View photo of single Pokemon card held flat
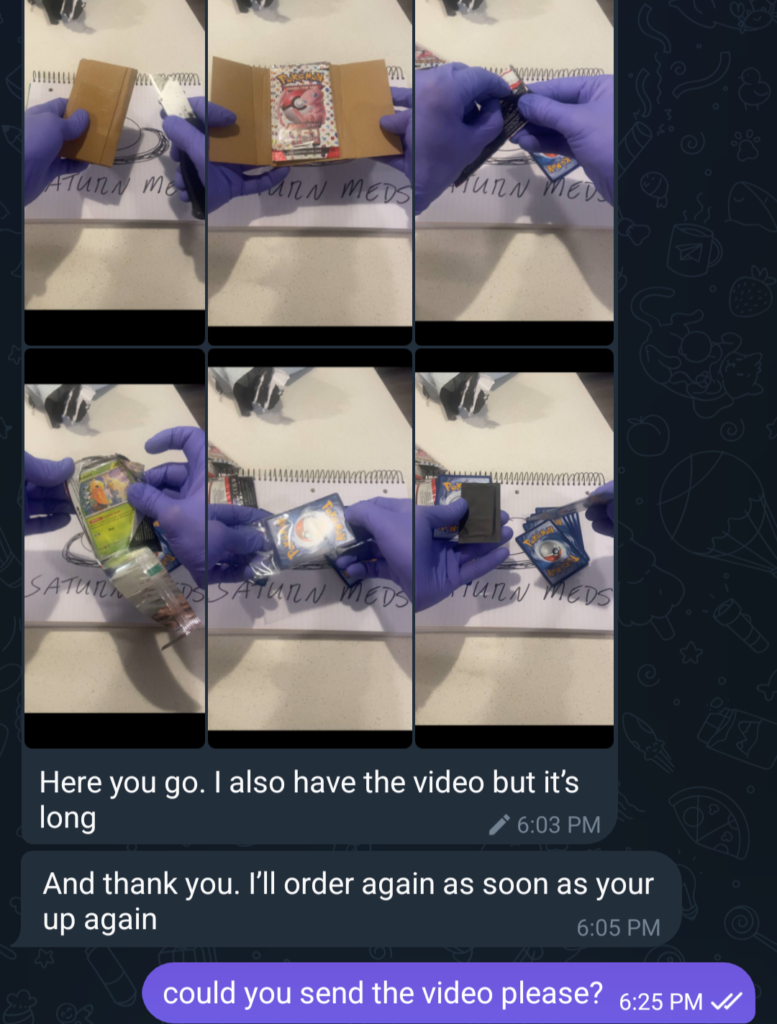Viewport: 777px width, 1024px height. click(x=309, y=546)
